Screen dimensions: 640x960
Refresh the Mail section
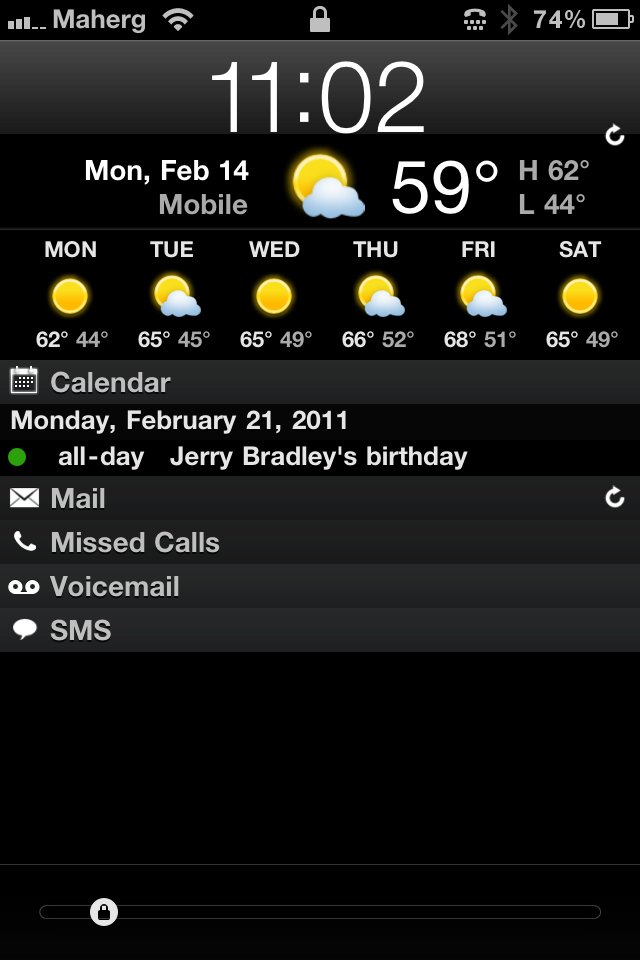(x=615, y=497)
